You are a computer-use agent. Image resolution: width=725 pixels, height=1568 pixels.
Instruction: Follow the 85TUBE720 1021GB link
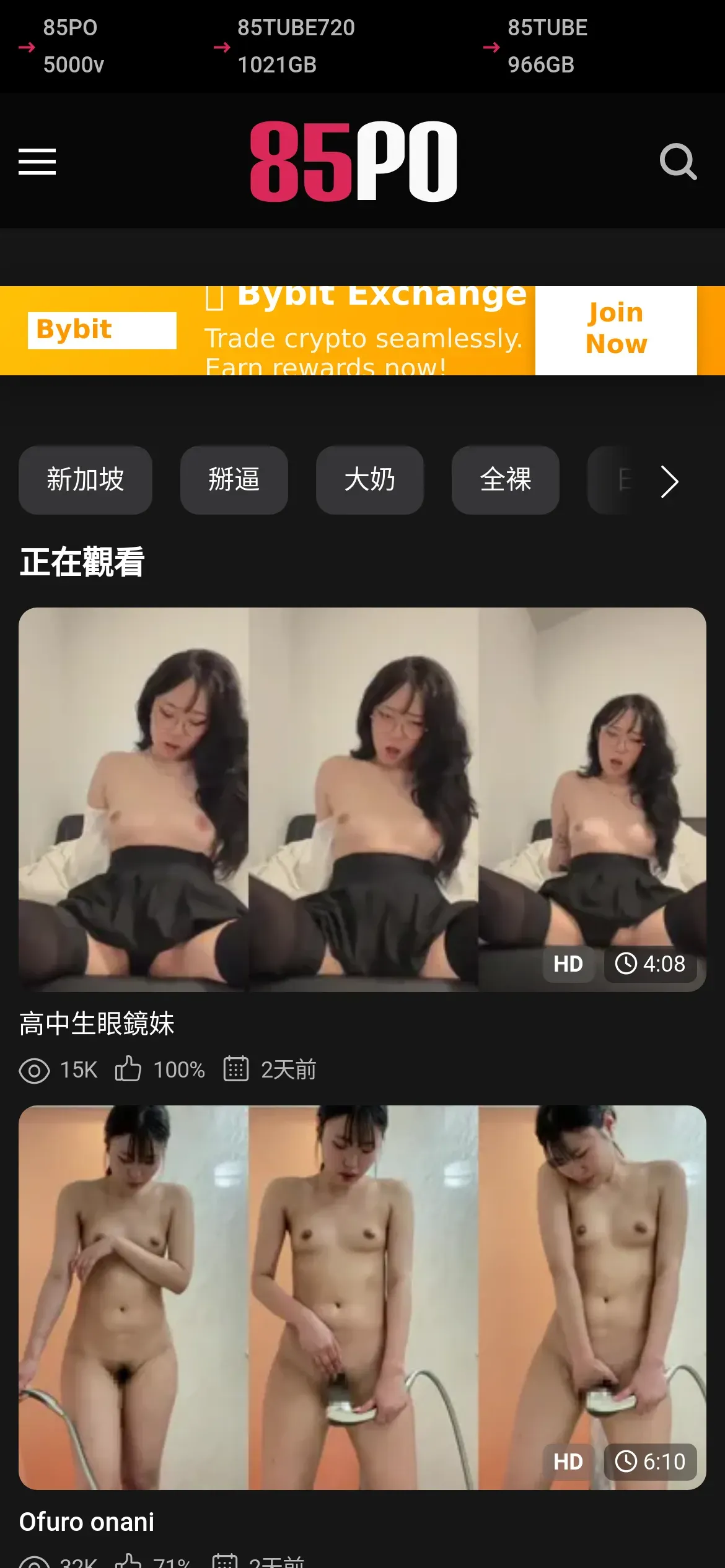295,46
